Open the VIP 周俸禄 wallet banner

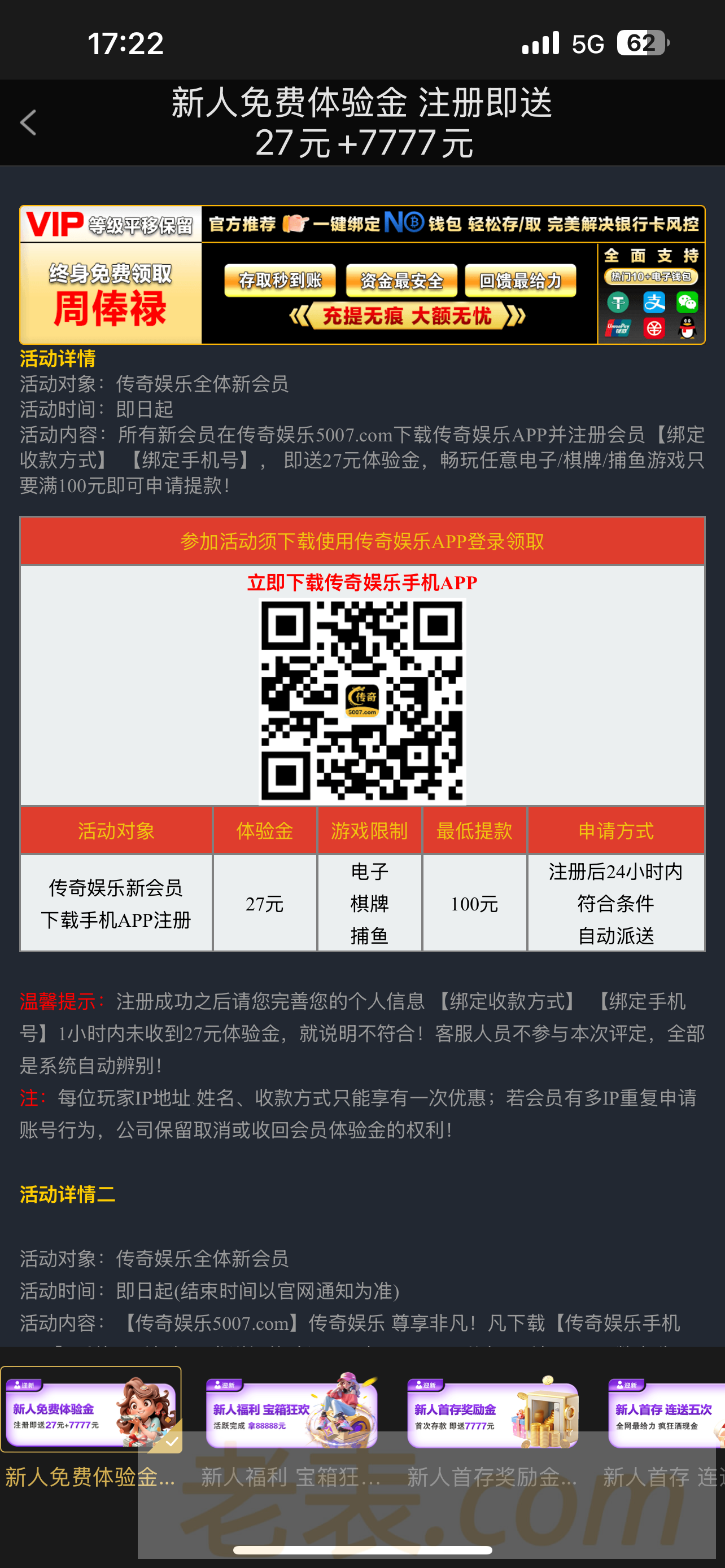(362, 275)
